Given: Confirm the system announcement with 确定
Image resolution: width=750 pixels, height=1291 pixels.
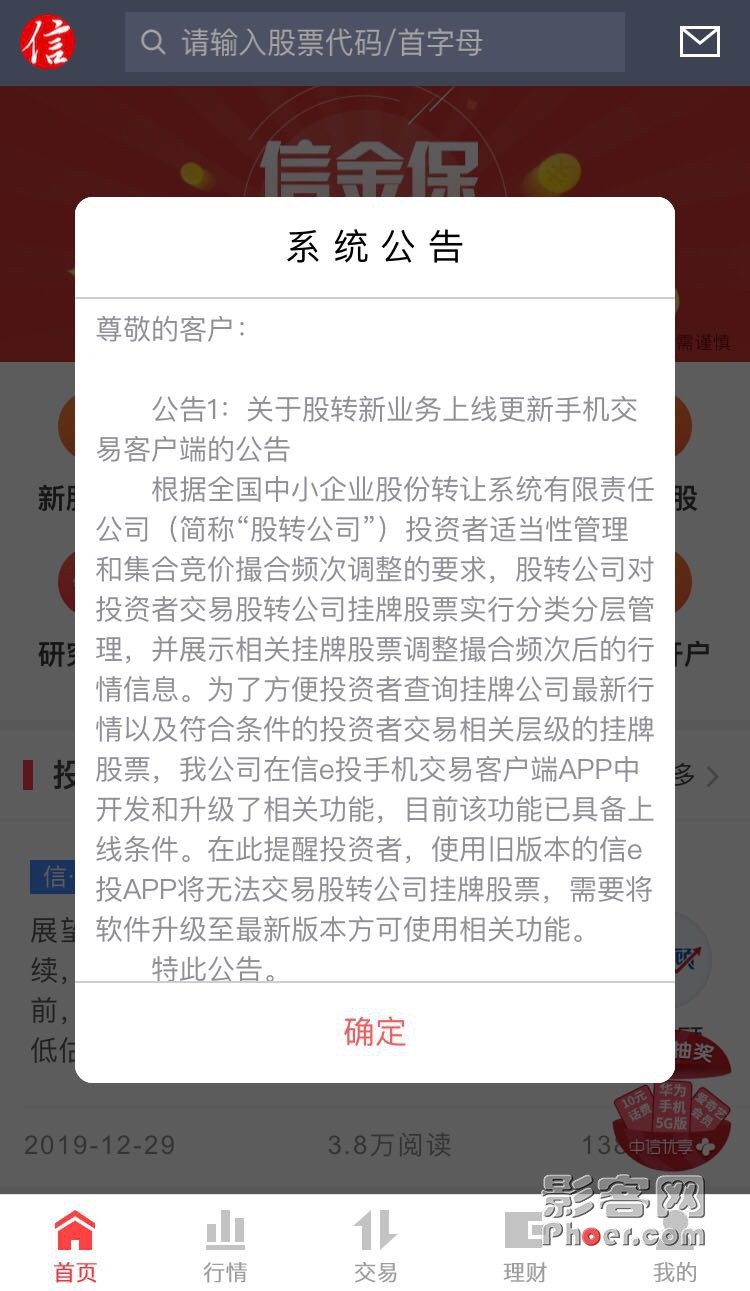Looking at the screenshot, I should point(374,1031).
